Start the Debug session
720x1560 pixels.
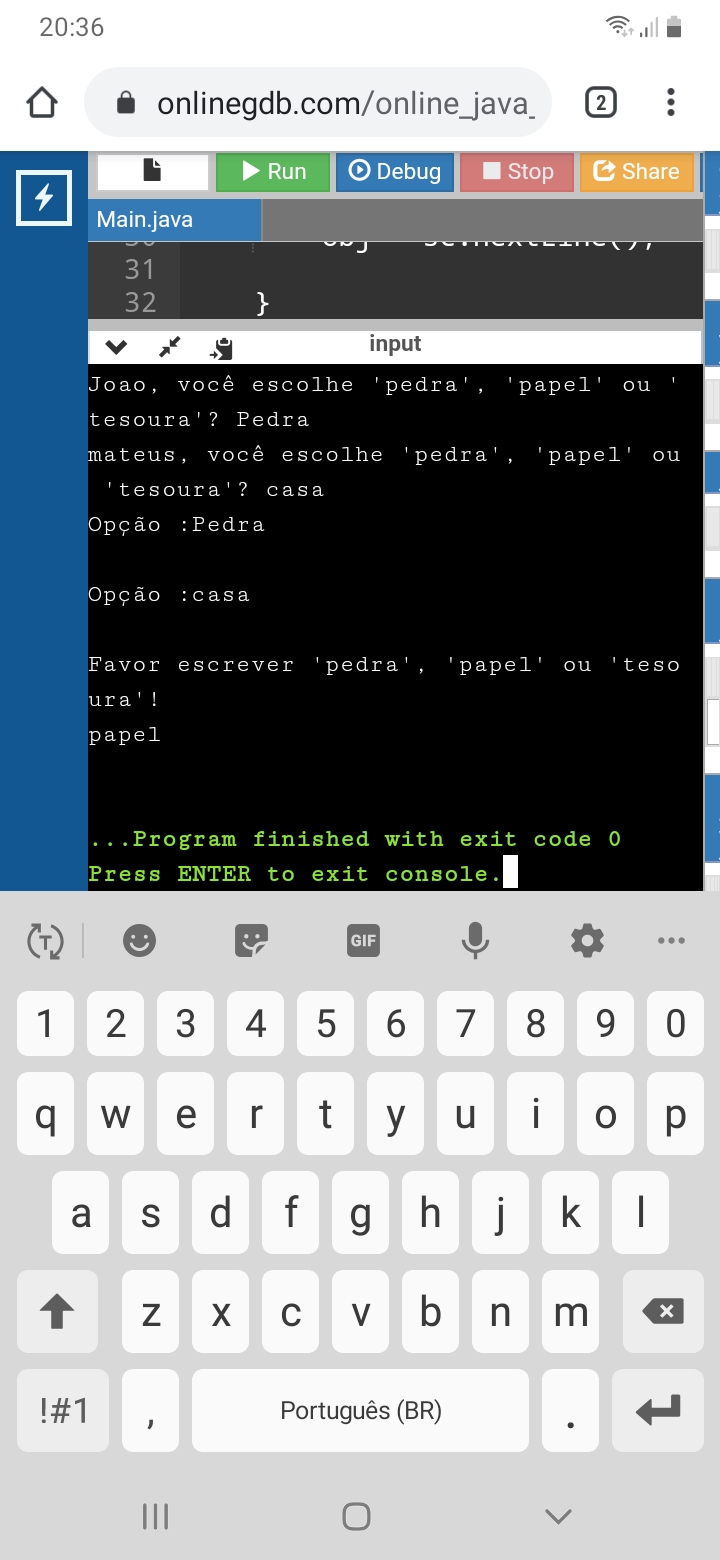click(x=395, y=172)
